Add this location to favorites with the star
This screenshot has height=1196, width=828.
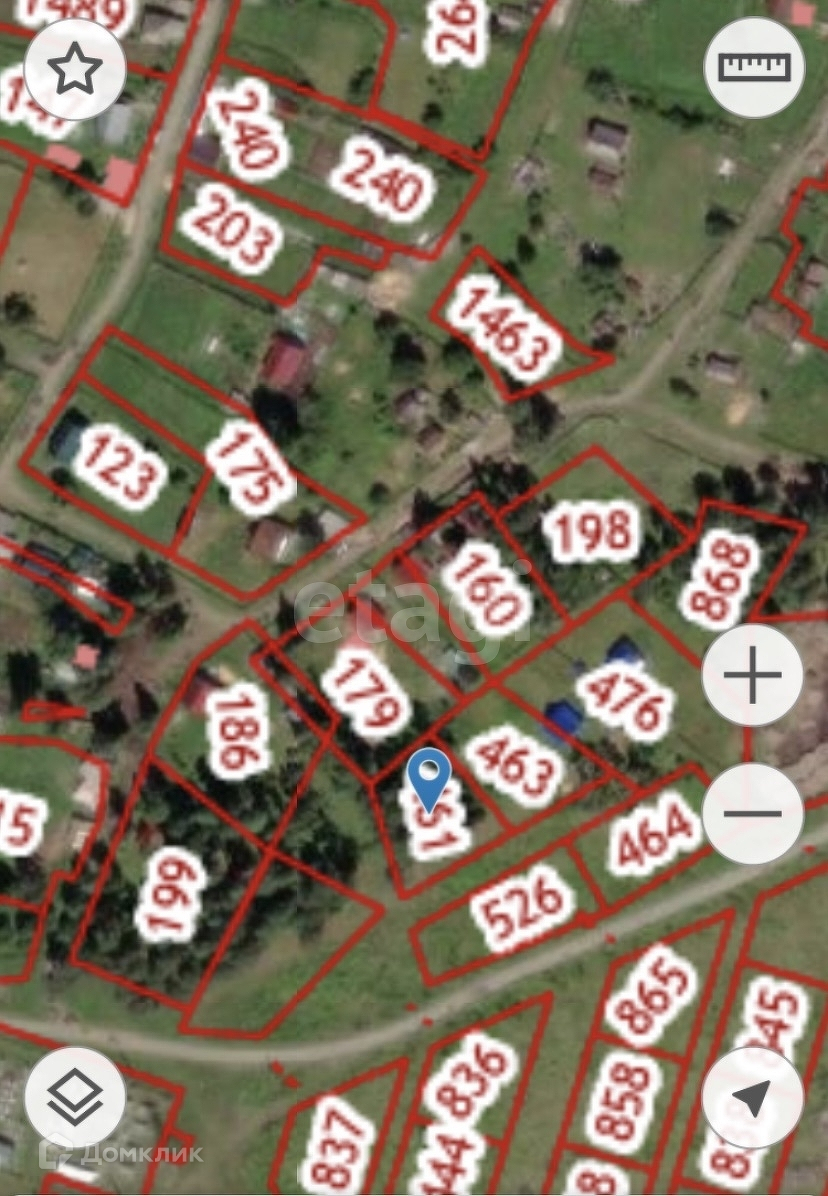click(x=75, y=70)
